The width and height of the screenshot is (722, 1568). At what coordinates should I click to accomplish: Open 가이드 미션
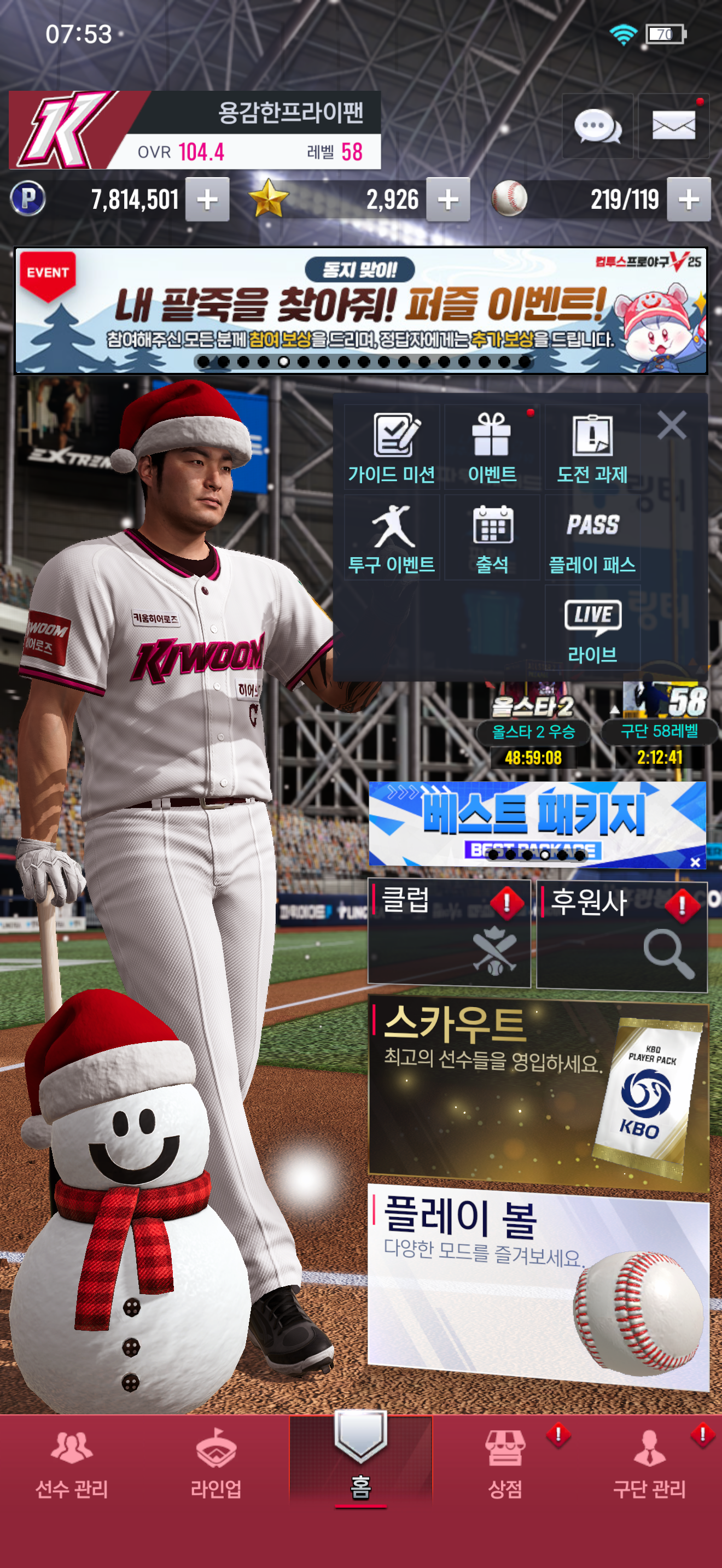point(392,447)
